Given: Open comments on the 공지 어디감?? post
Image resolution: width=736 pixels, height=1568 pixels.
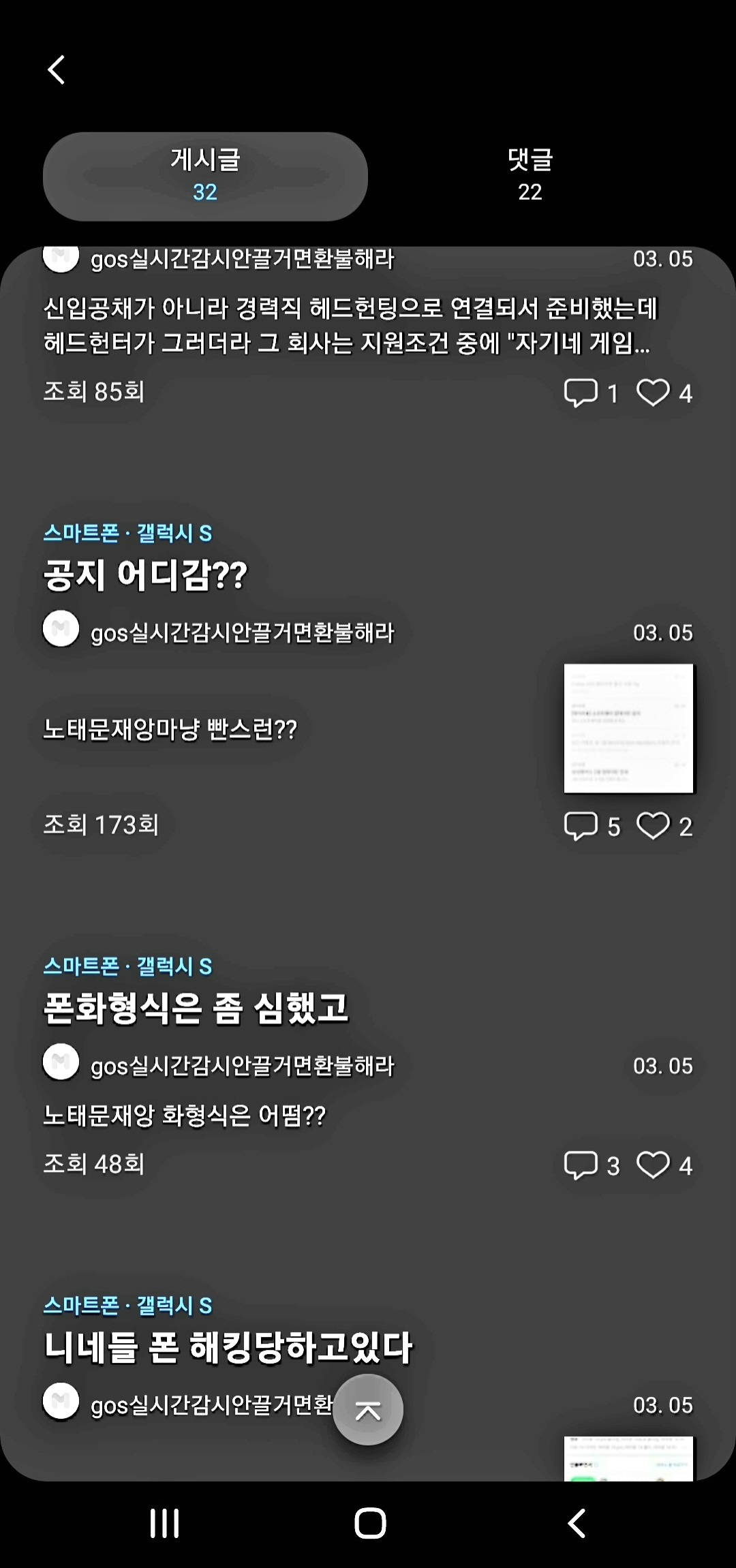Looking at the screenshot, I should tap(592, 826).
